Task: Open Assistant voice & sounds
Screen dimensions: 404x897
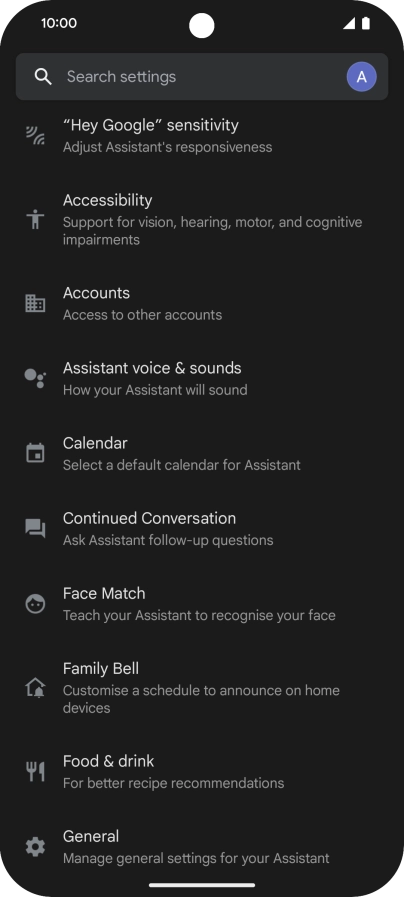Action: (202, 378)
